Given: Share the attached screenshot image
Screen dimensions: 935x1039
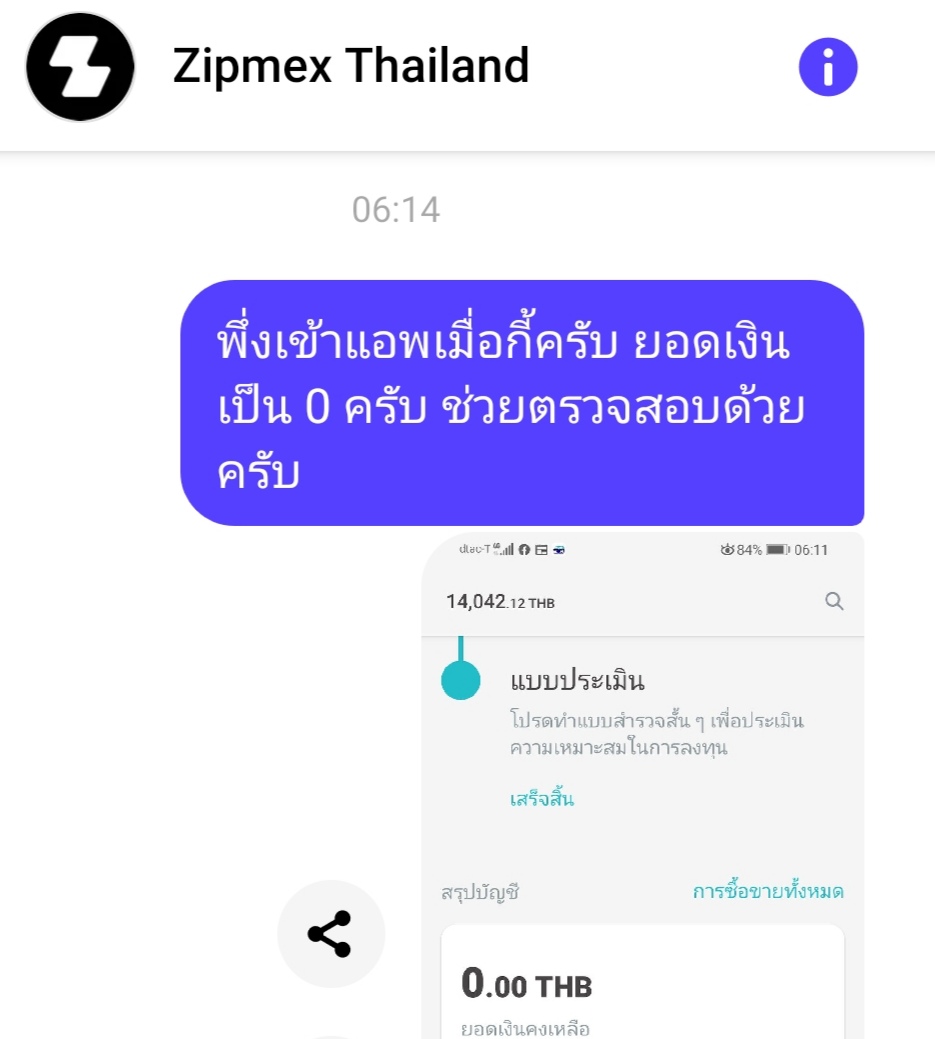Looking at the screenshot, I should pyautogui.click(x=330, y=933).
